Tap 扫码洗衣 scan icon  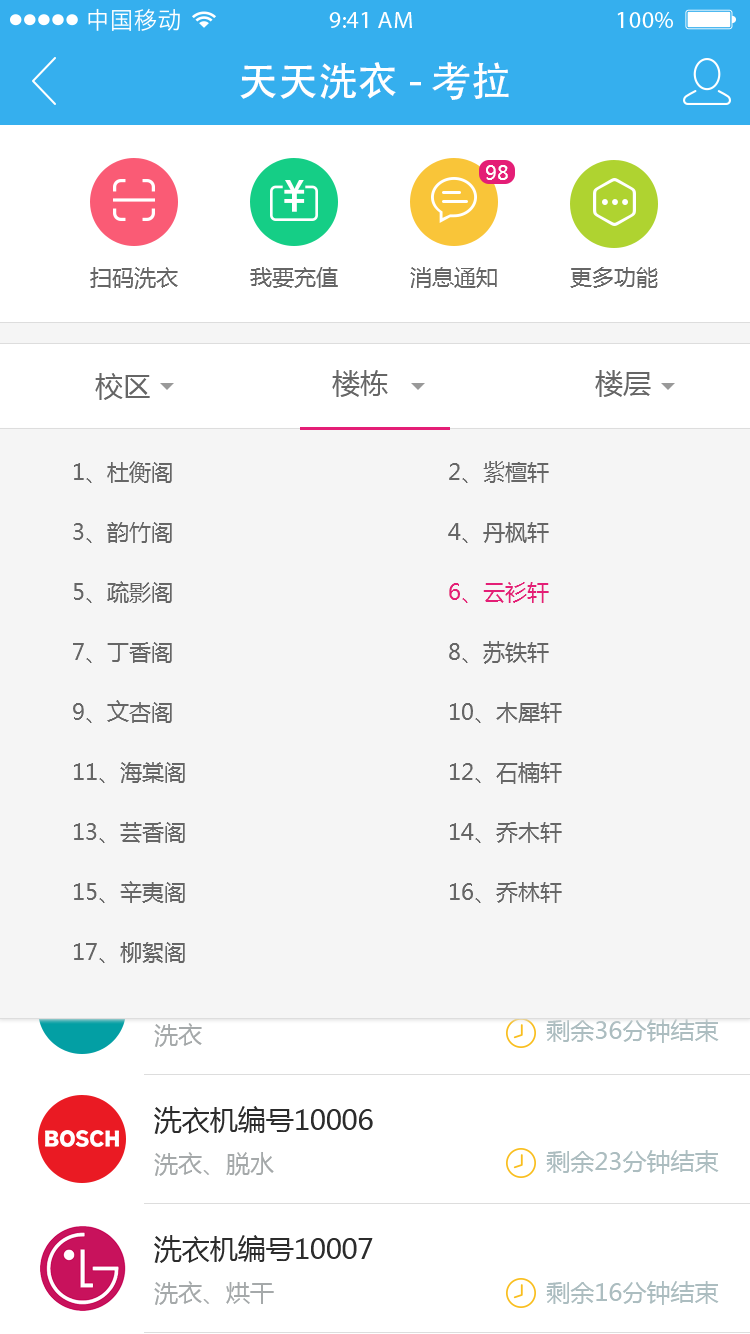click(134, 203)
